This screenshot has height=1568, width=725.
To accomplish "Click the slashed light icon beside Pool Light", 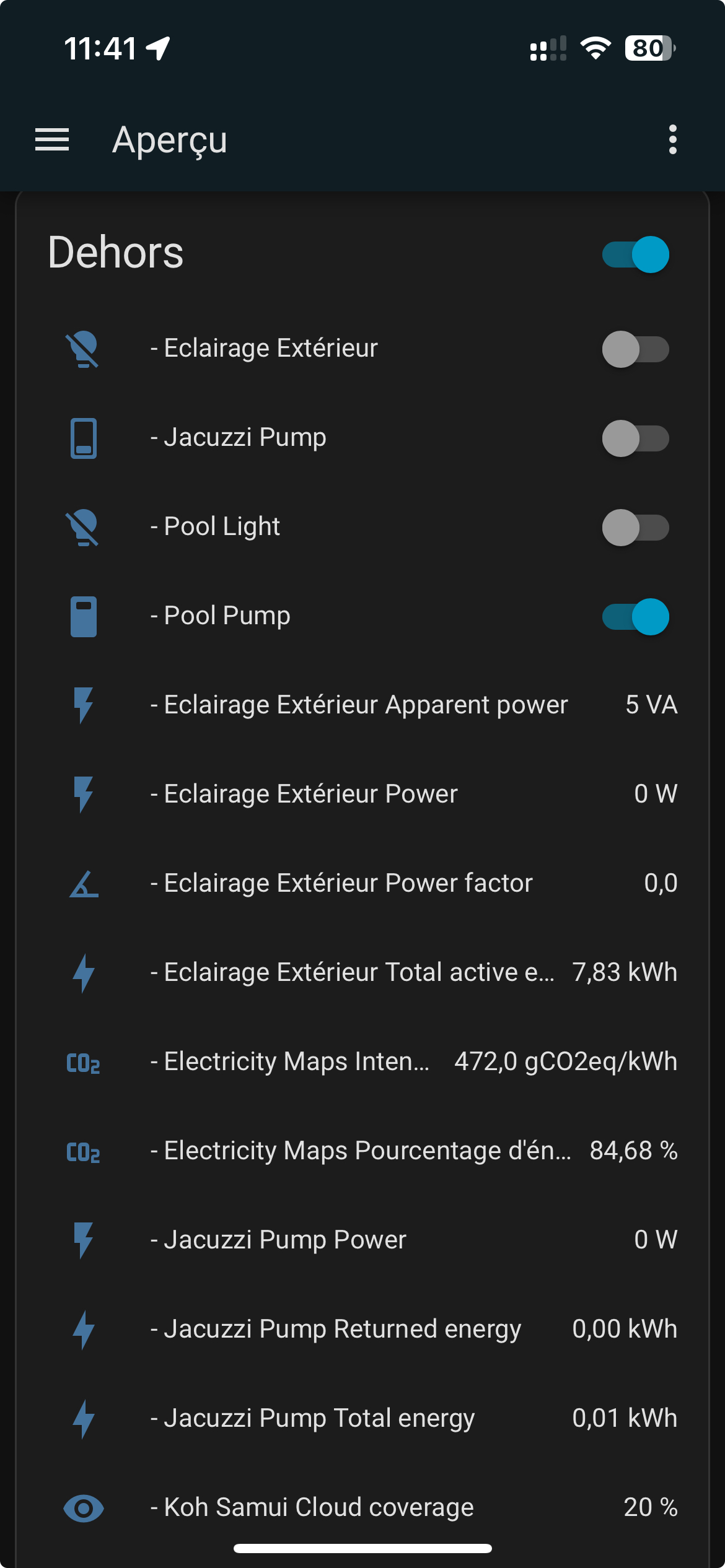I will point(82,526).
